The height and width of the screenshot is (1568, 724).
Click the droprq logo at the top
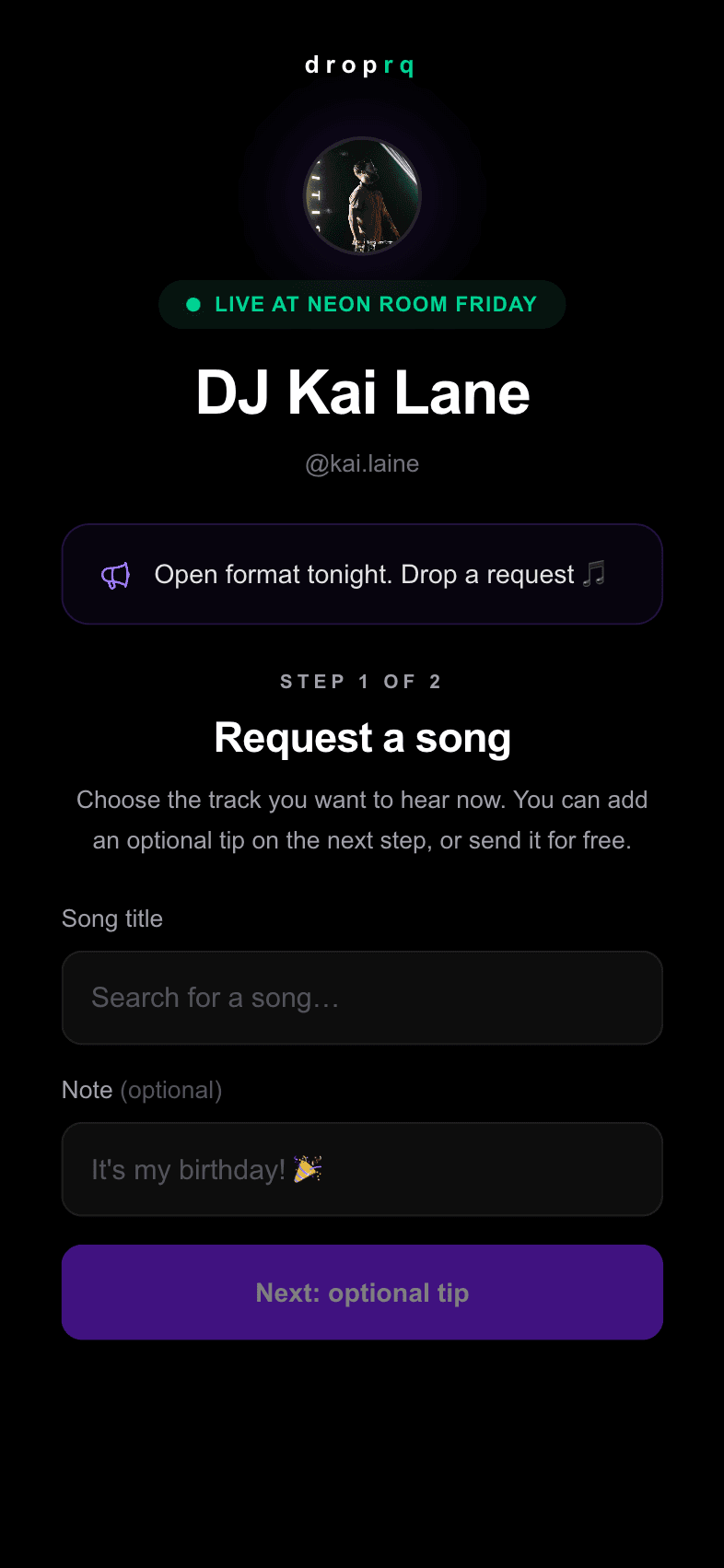point(361,64)
